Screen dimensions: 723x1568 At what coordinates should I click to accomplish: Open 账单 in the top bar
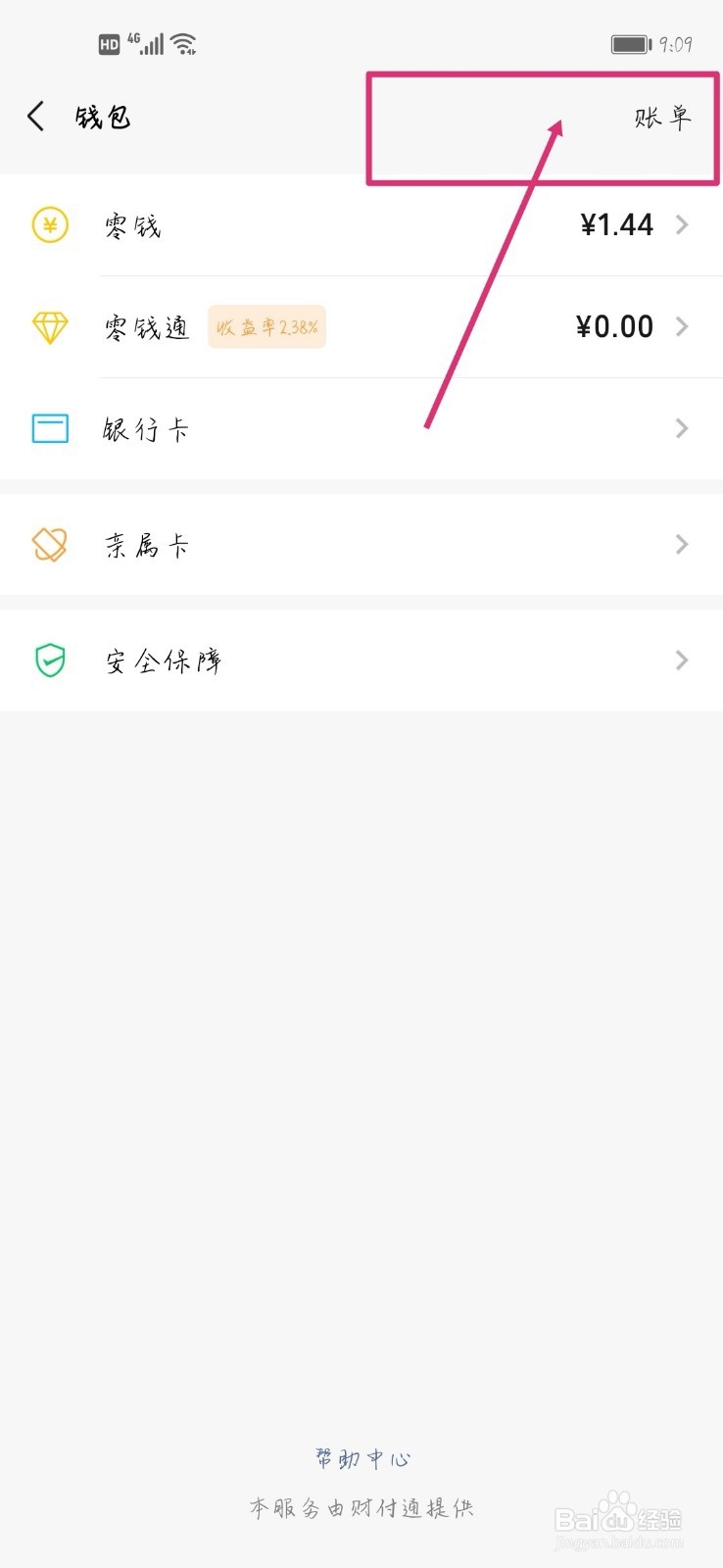(663, 119)
